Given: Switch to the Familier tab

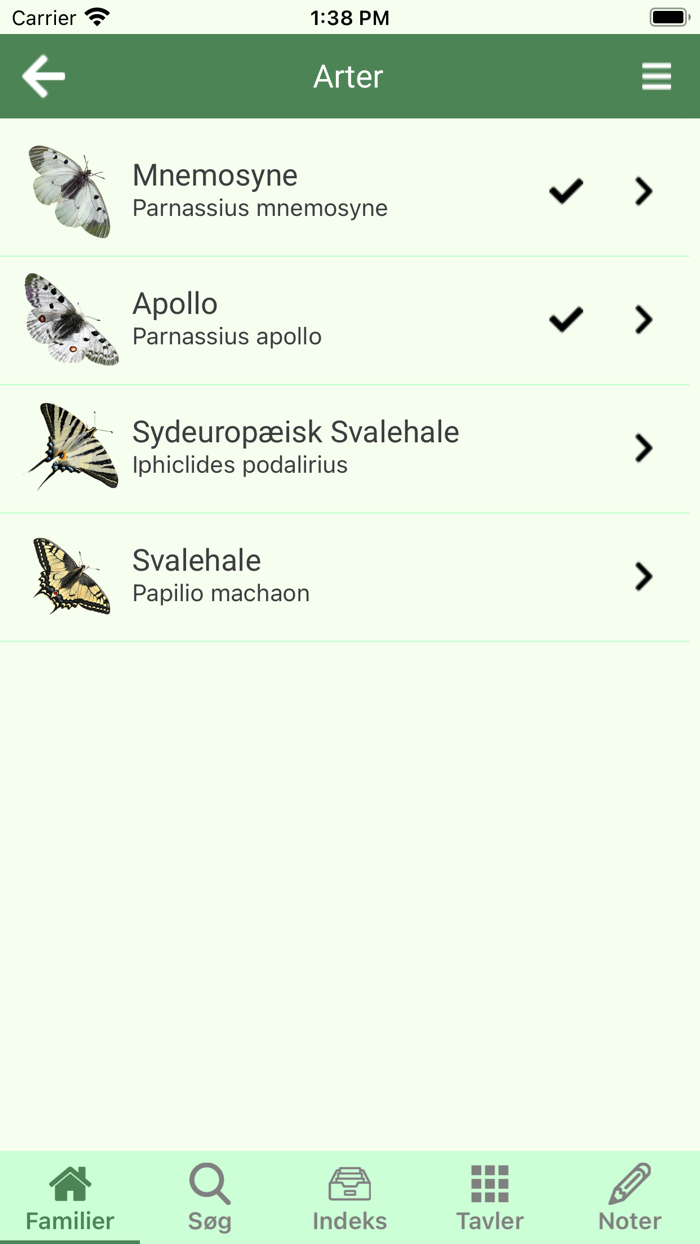Looking at the screenshot, I should point(70,1197).
